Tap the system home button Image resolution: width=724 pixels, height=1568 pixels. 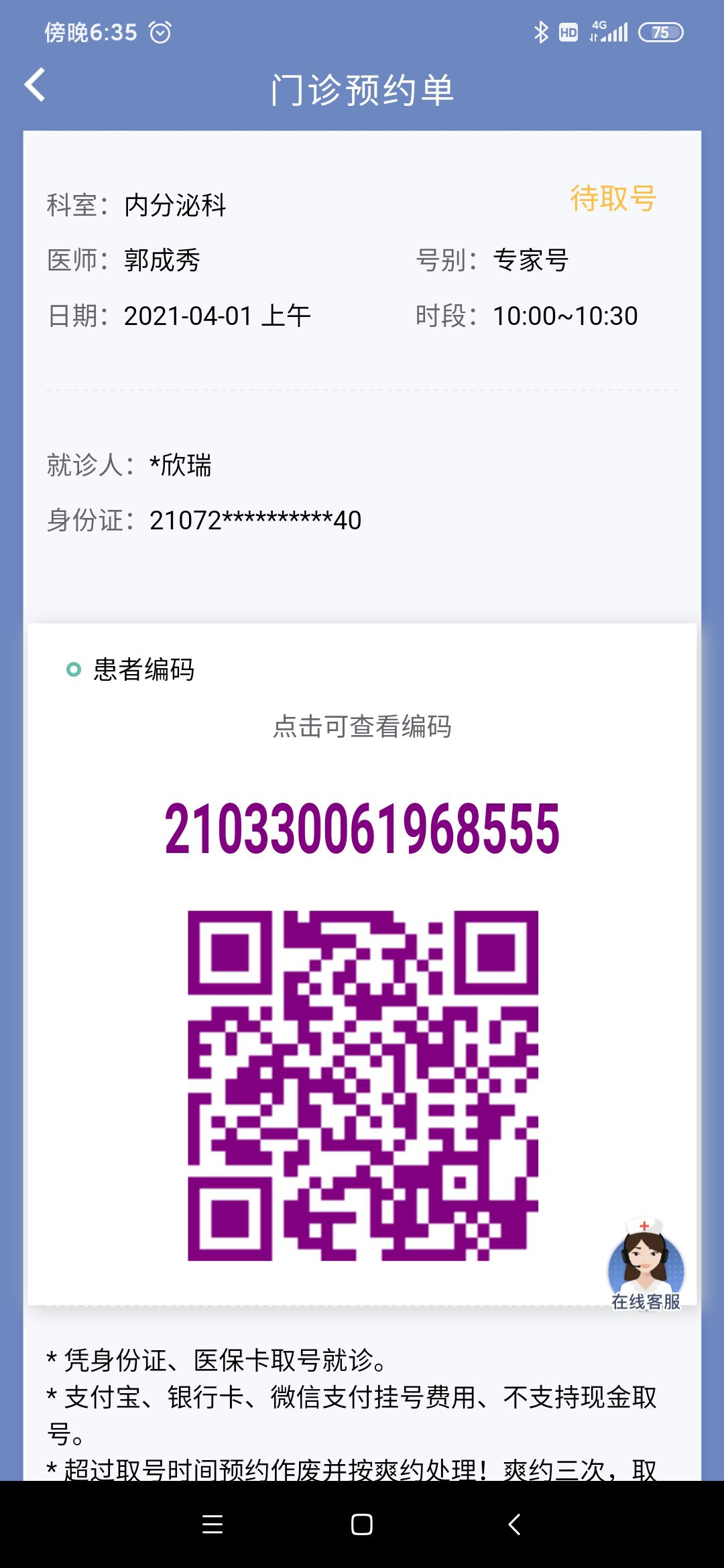click(x=362, y=1524)
